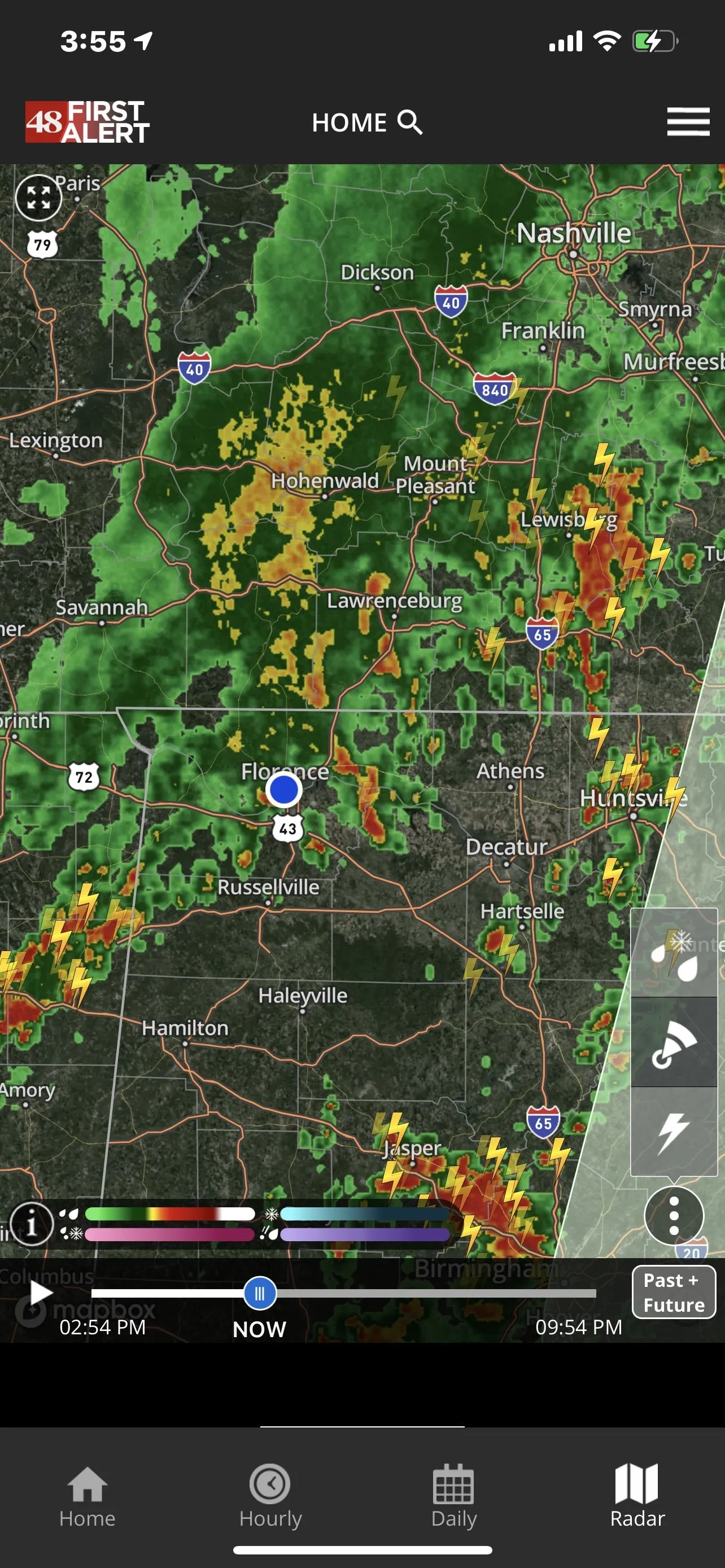Open the hamburger menu
The width and height of the screenshot is (725, 1568).
(x=688, y=122)
